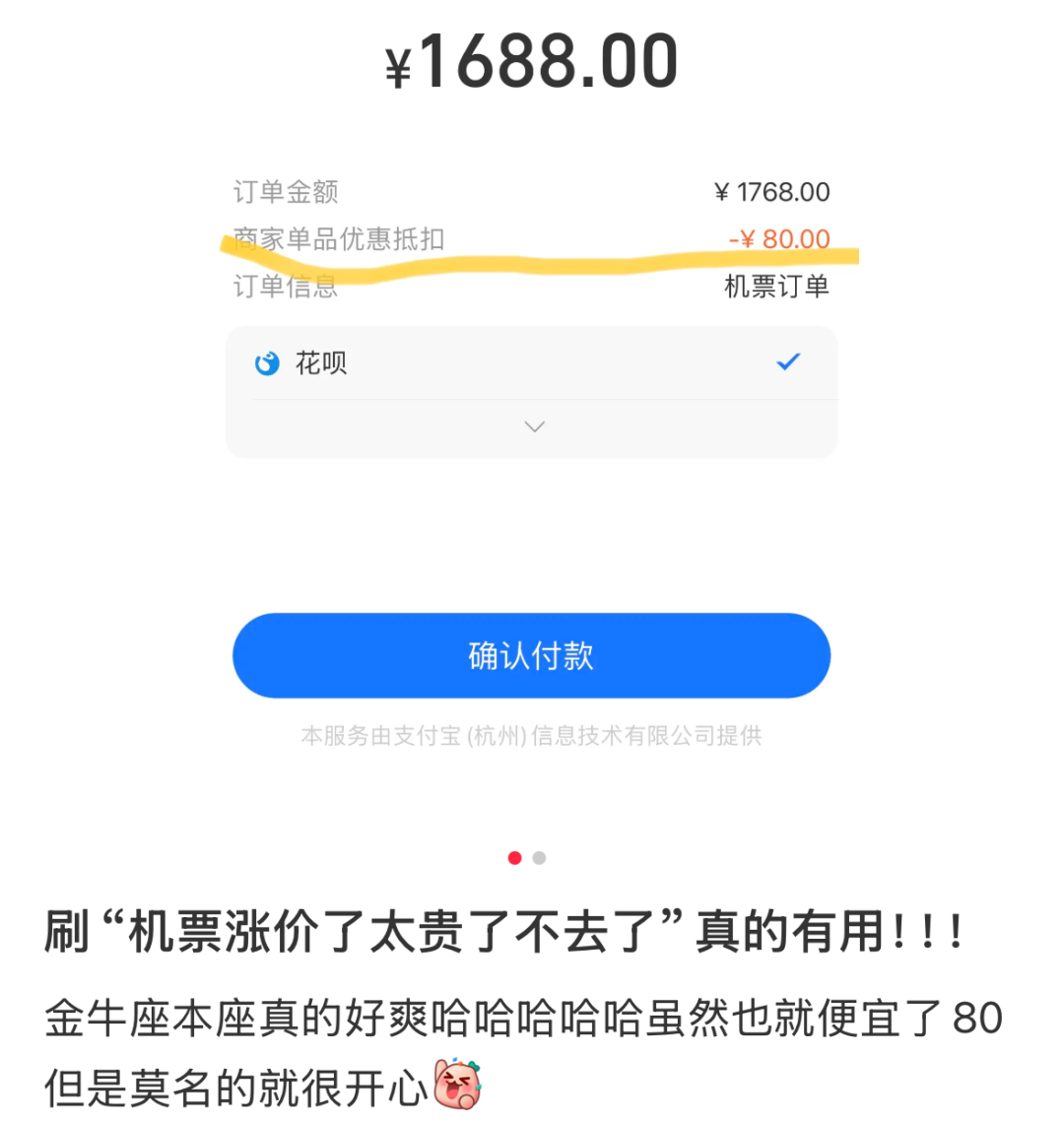Viewport: 1064px width, 1122px height.
Task: Select Huabei as the payment method
Action: point(532,362)
